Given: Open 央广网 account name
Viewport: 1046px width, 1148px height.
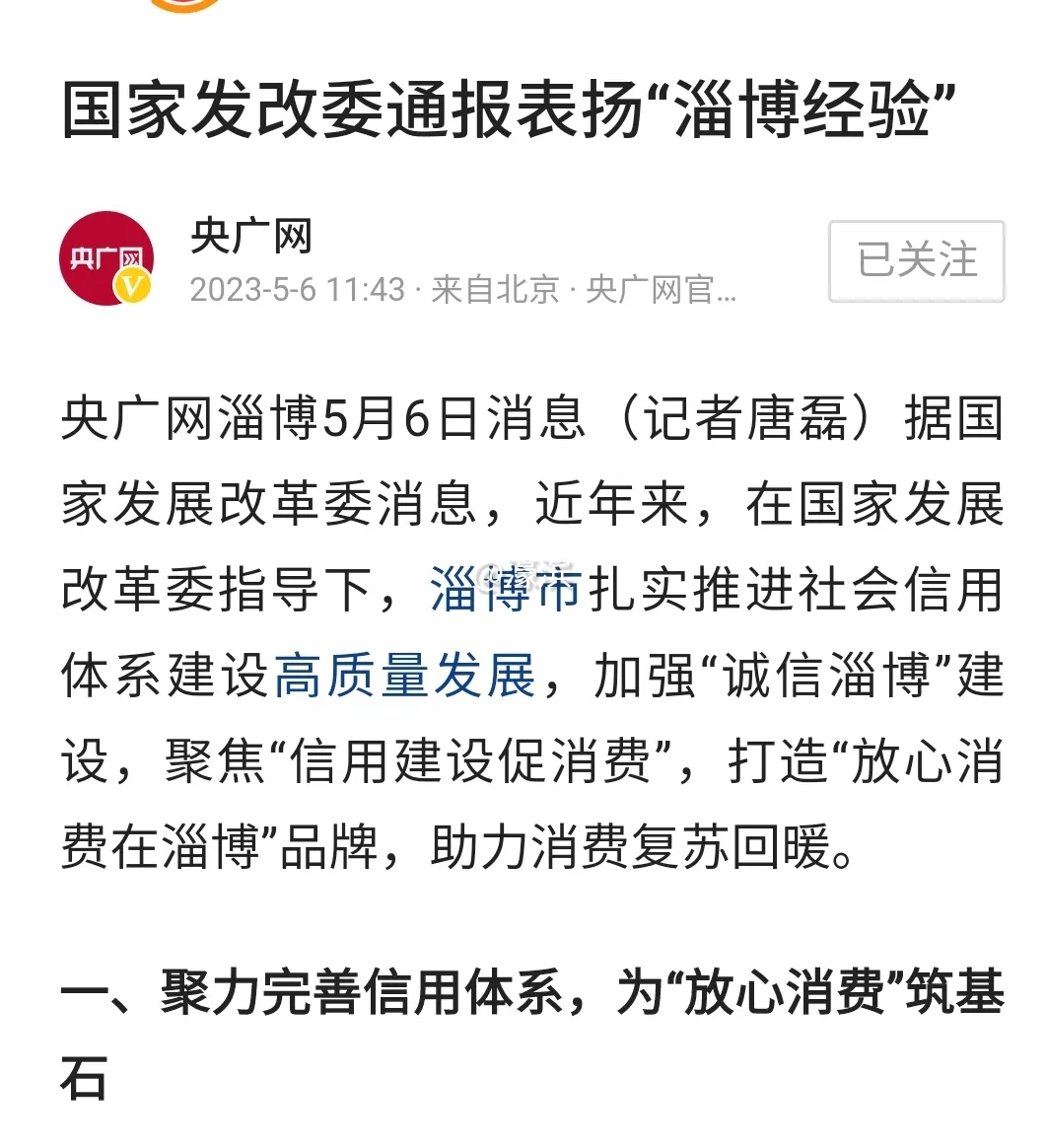Looking at the screenshot, I should point(251,237).
